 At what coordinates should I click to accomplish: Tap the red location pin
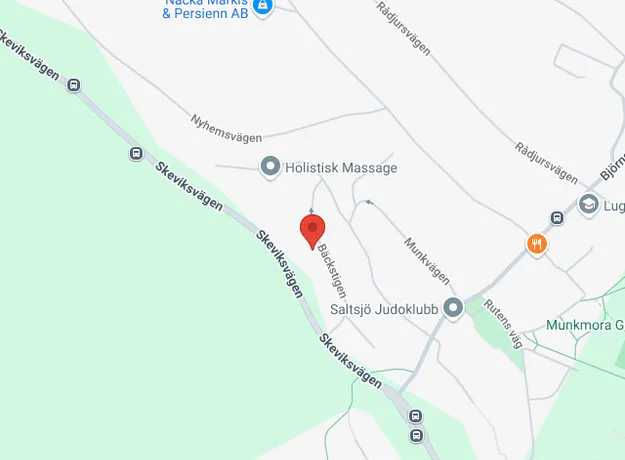[x=313, y=229]
